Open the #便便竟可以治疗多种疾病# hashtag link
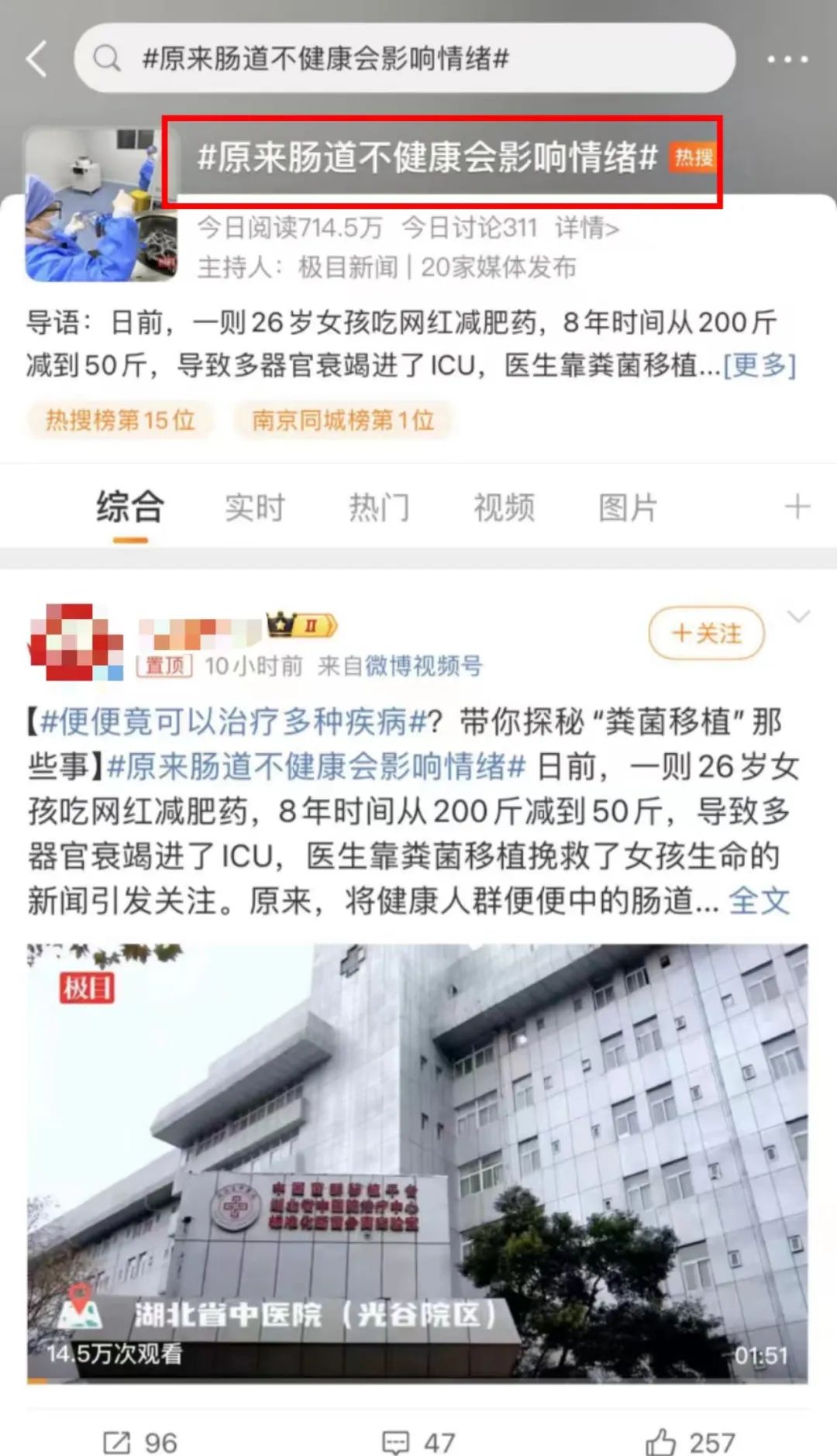Screen dimensions: 837x1456 click(234, 722)
